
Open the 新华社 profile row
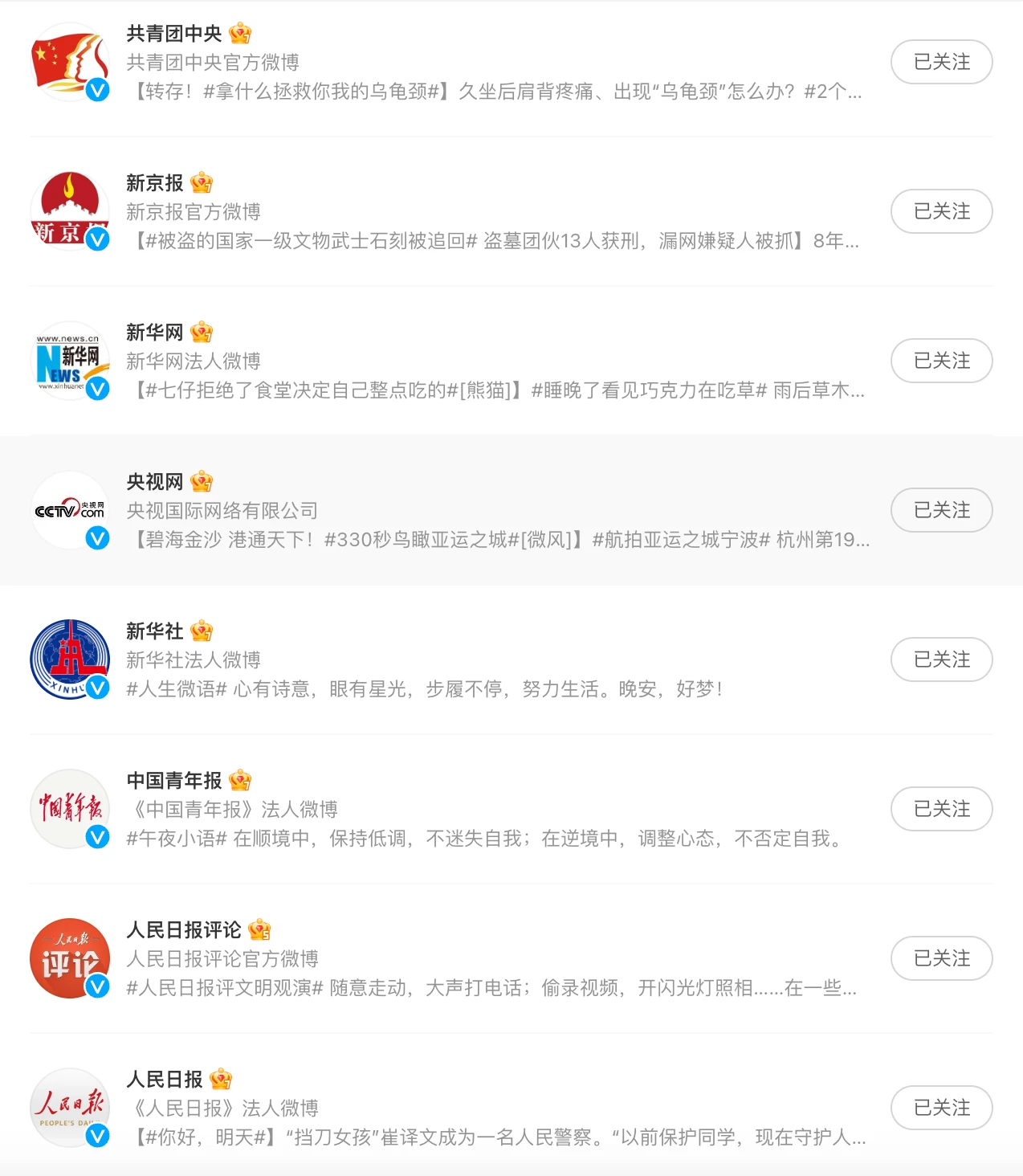point(482,660)
